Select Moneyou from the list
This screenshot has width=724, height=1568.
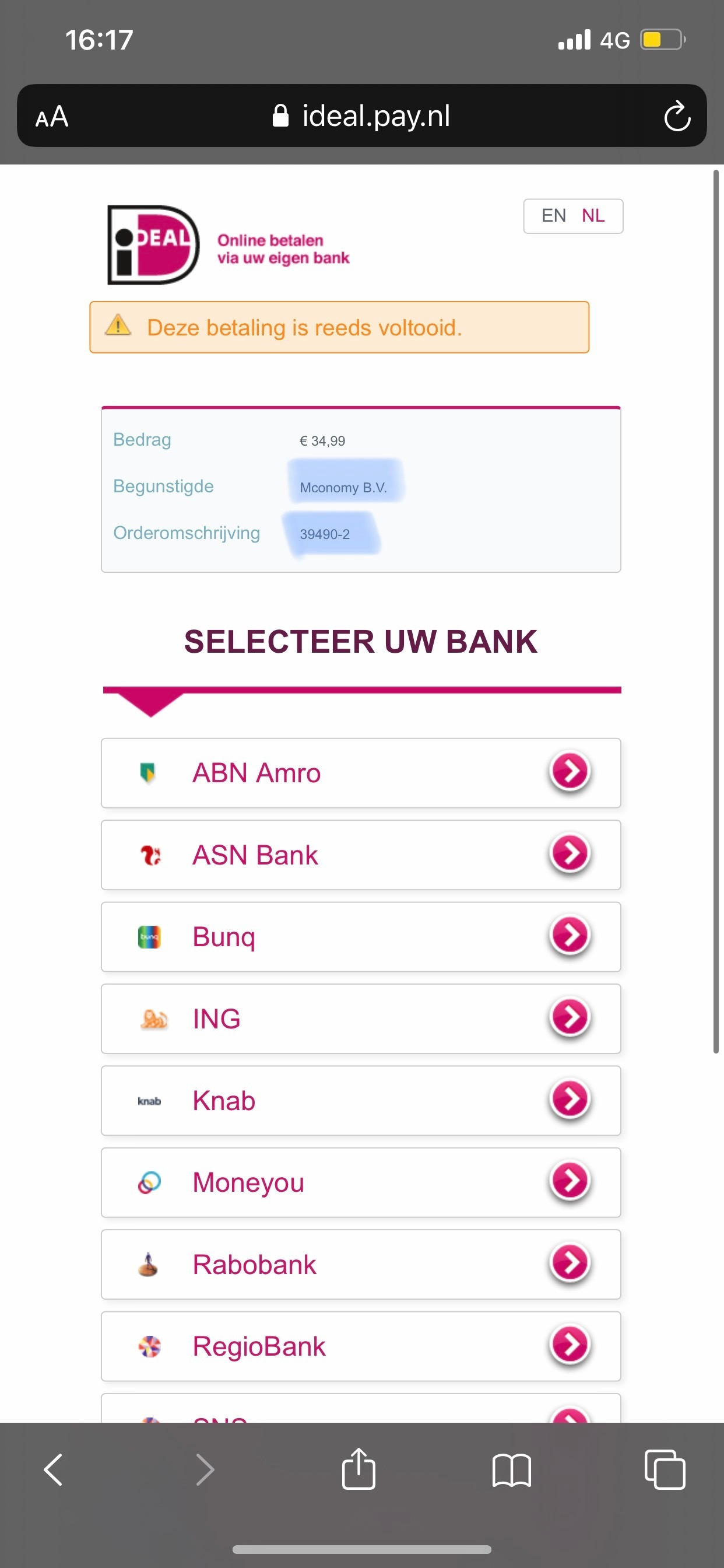[361, 1182]
